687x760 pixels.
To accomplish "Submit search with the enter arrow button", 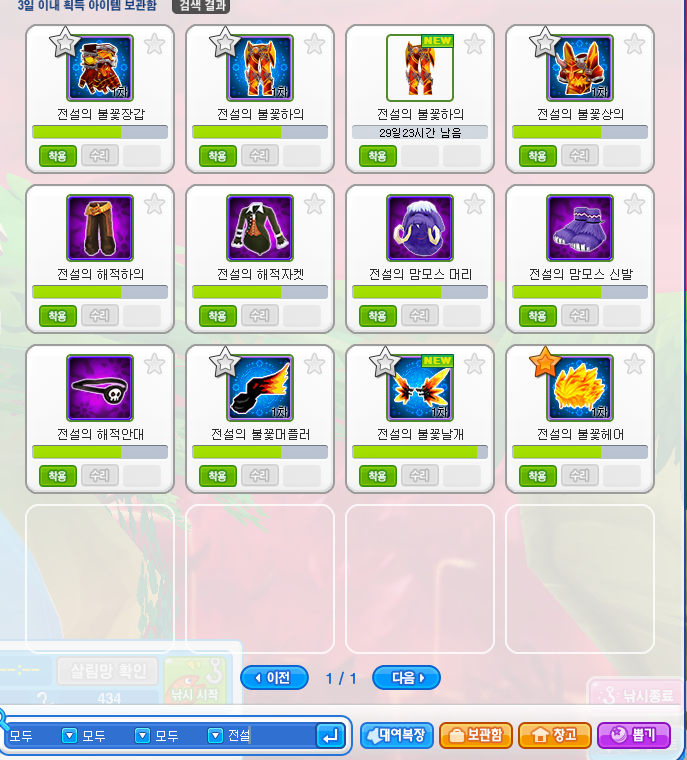I will coord(329,736).
